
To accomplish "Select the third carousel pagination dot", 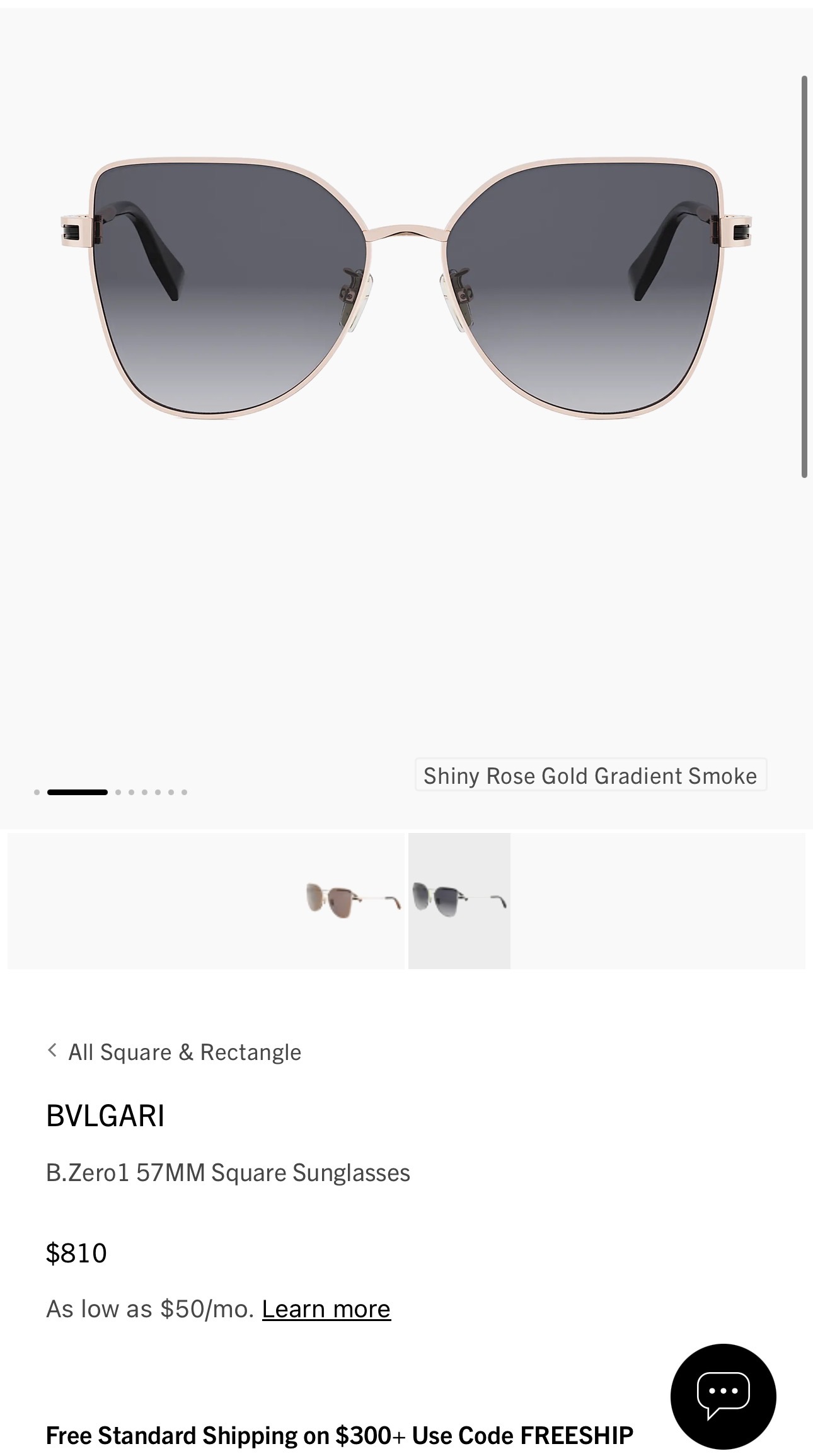I will click(131, 792).
